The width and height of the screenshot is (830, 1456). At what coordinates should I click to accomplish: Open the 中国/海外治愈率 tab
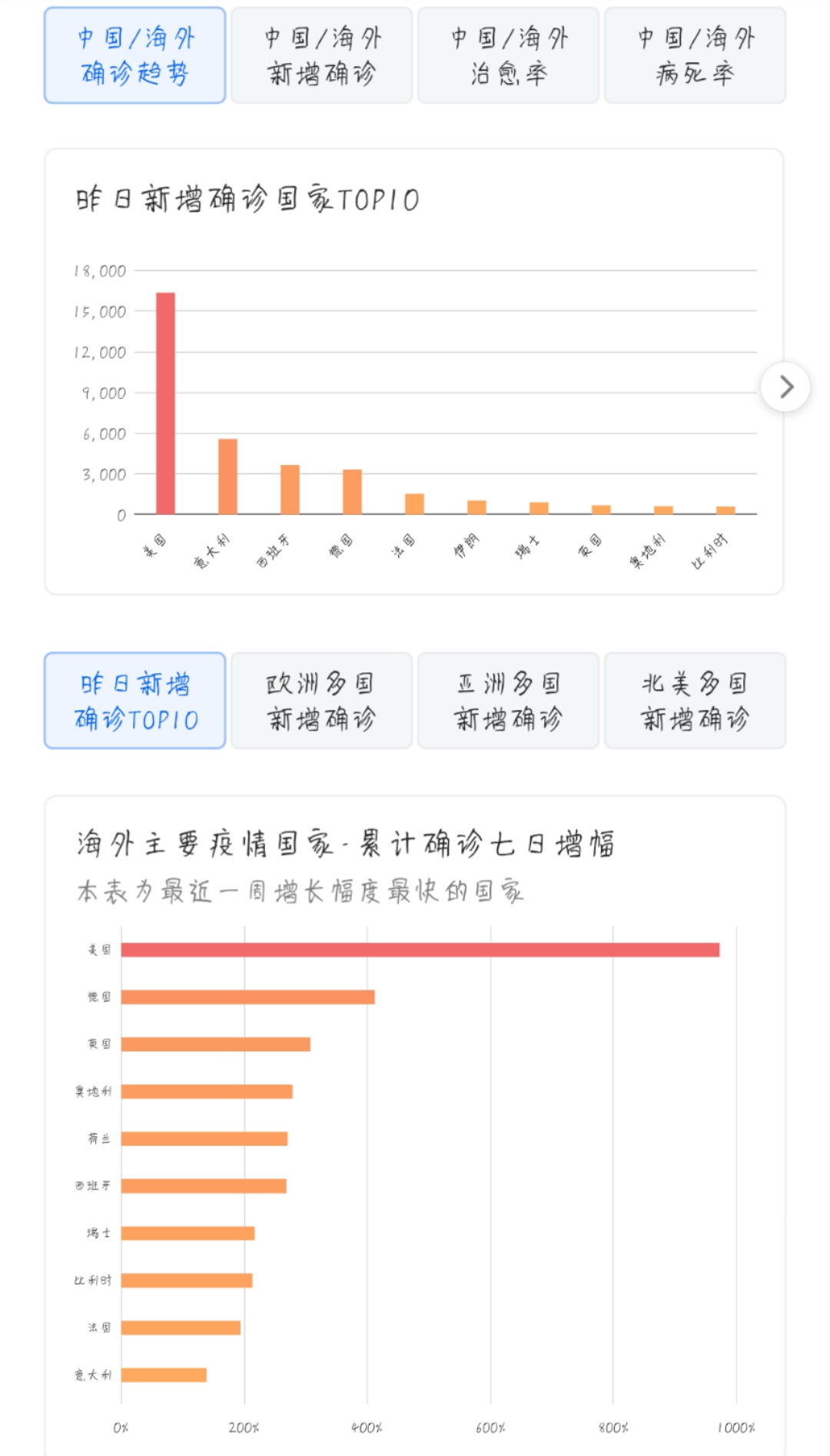(508, 55)
